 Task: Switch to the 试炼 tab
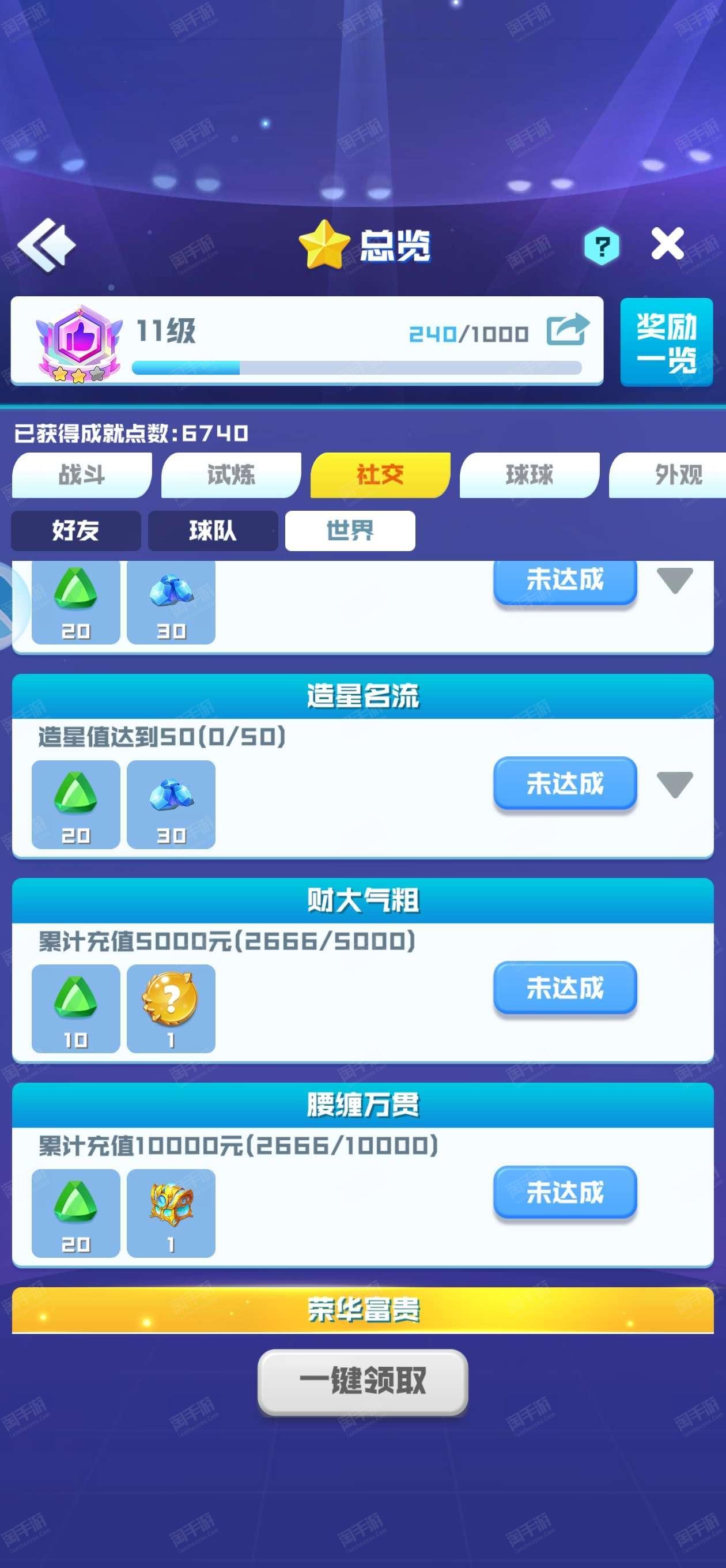(230, 475)
